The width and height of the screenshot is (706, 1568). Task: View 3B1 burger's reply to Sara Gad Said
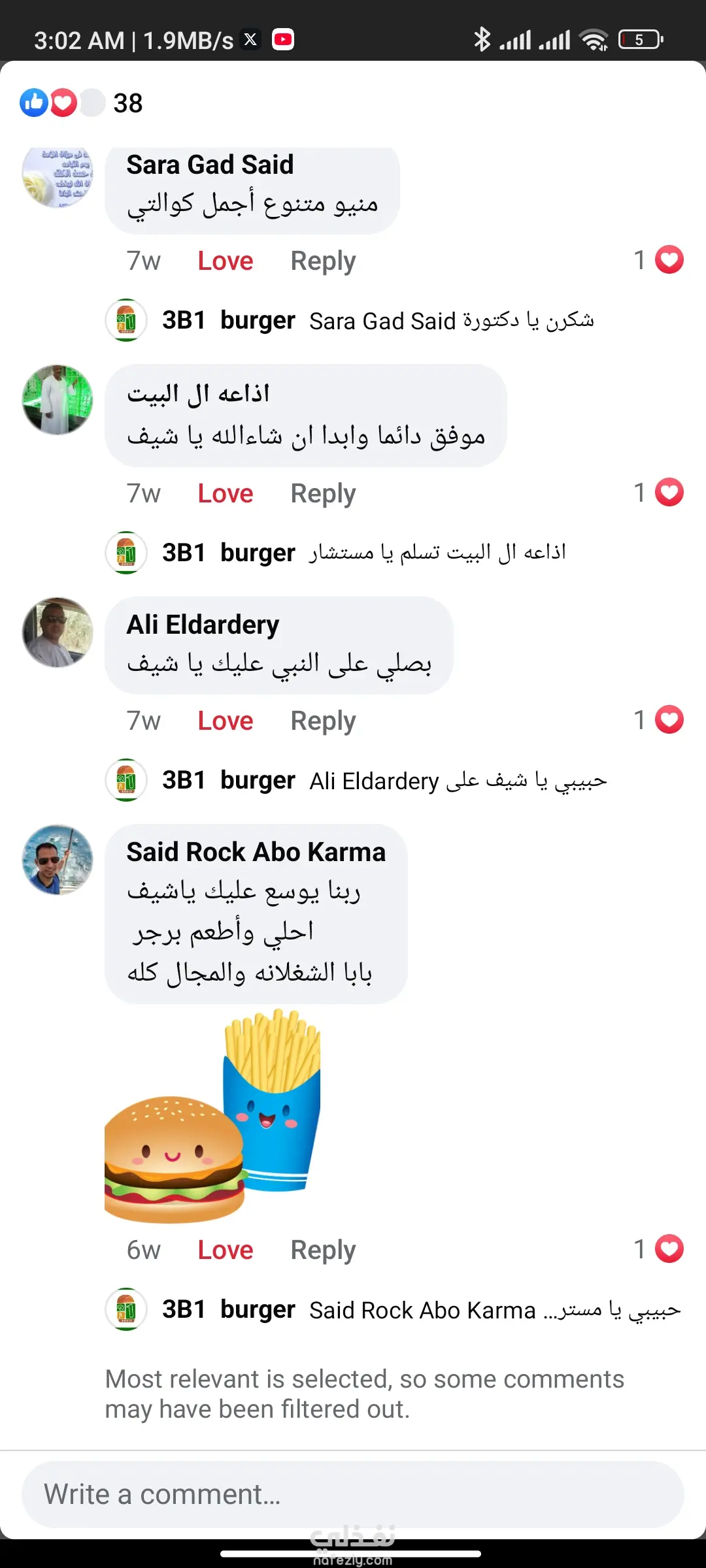tap(379, 321)
